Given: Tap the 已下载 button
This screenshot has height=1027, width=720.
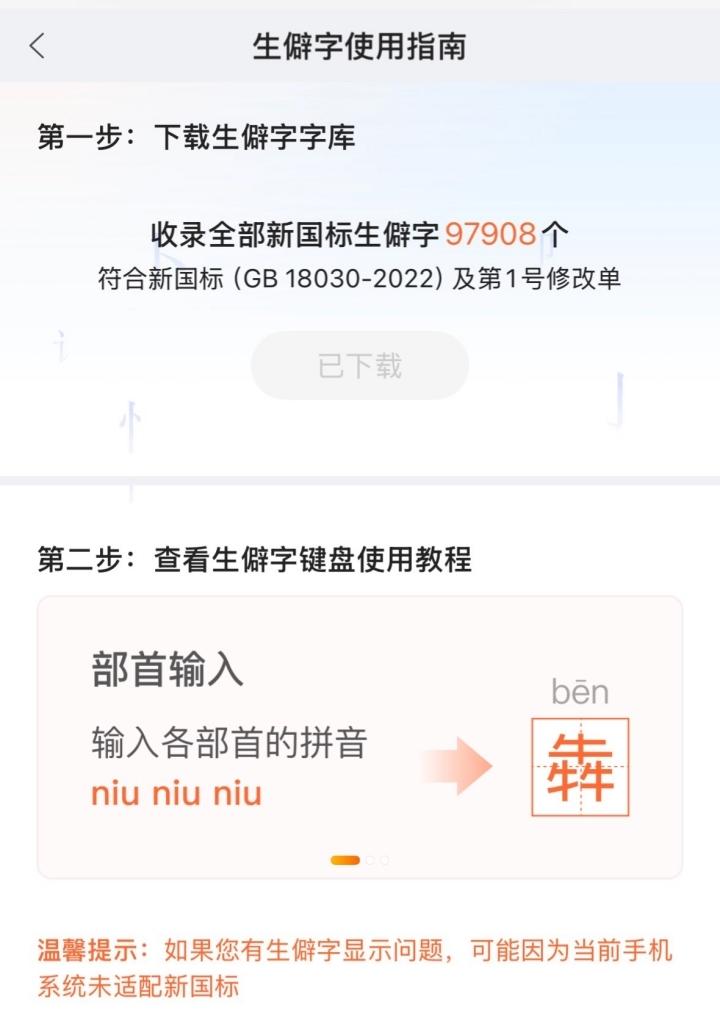Looking at the screenshot, I should click(x=360, y=365).
